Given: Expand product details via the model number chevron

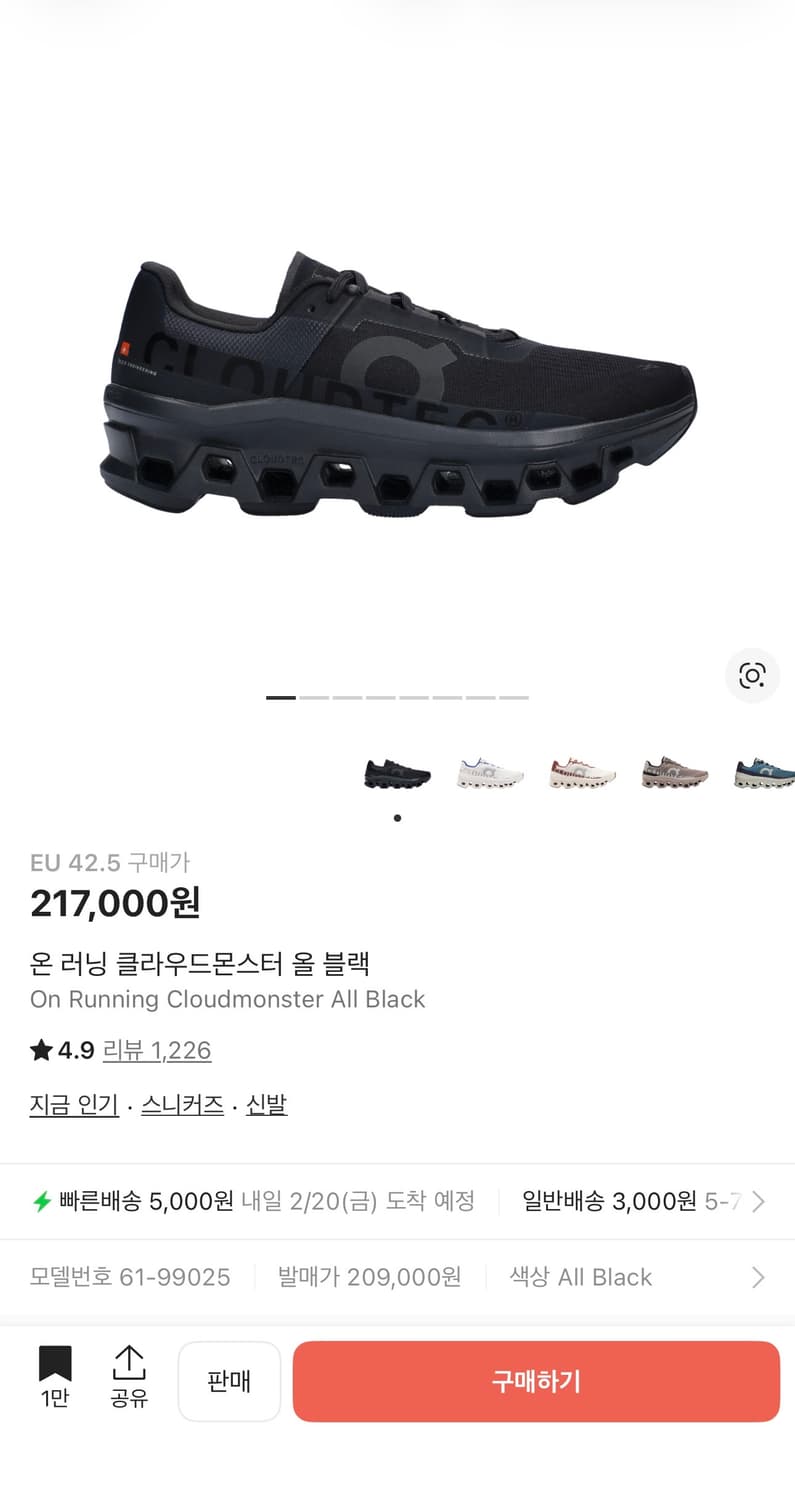Looking at the screenshot, I should 755,1277.
